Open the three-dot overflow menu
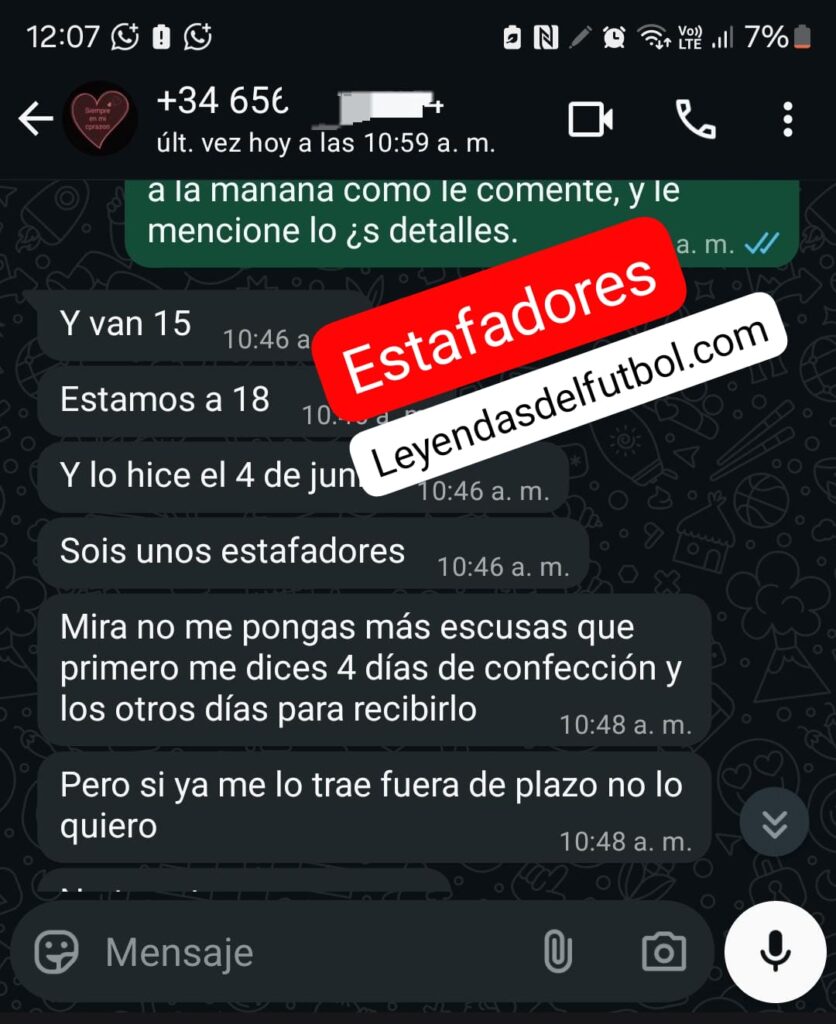Screen dimensions: 836x1024 (x=788, y=120)
